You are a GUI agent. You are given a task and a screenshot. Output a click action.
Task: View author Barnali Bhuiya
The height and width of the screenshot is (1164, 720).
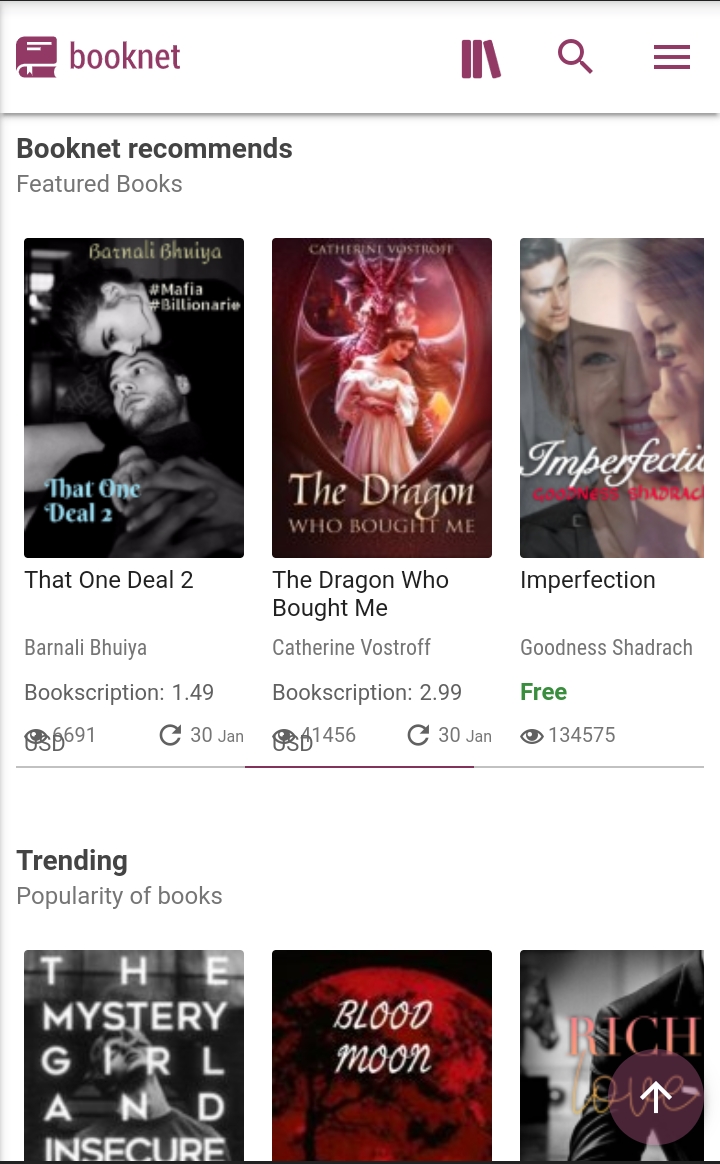click(x=86, y=648)
